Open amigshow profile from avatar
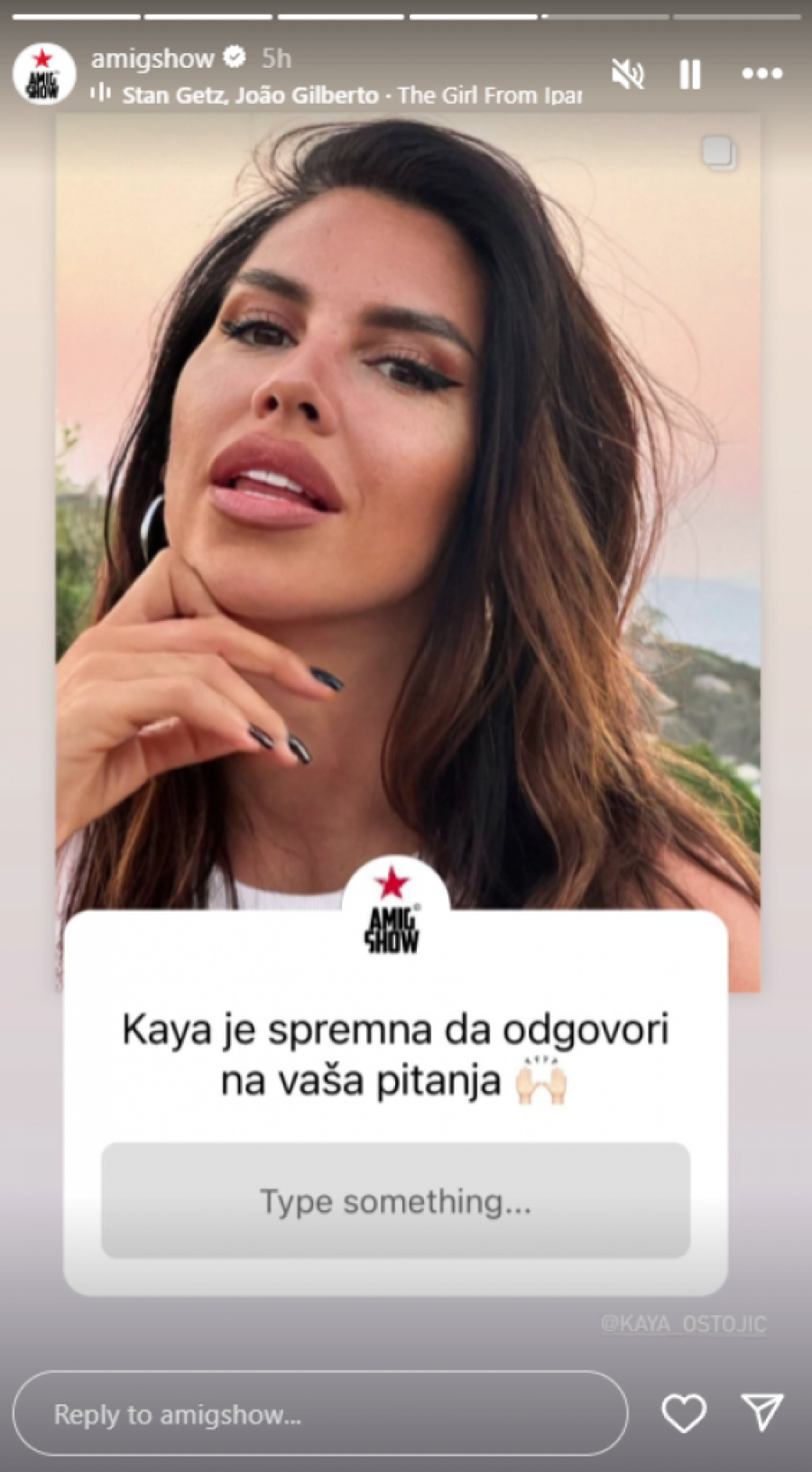This screenshot has height=1472, width=812. tap(44, 74)
